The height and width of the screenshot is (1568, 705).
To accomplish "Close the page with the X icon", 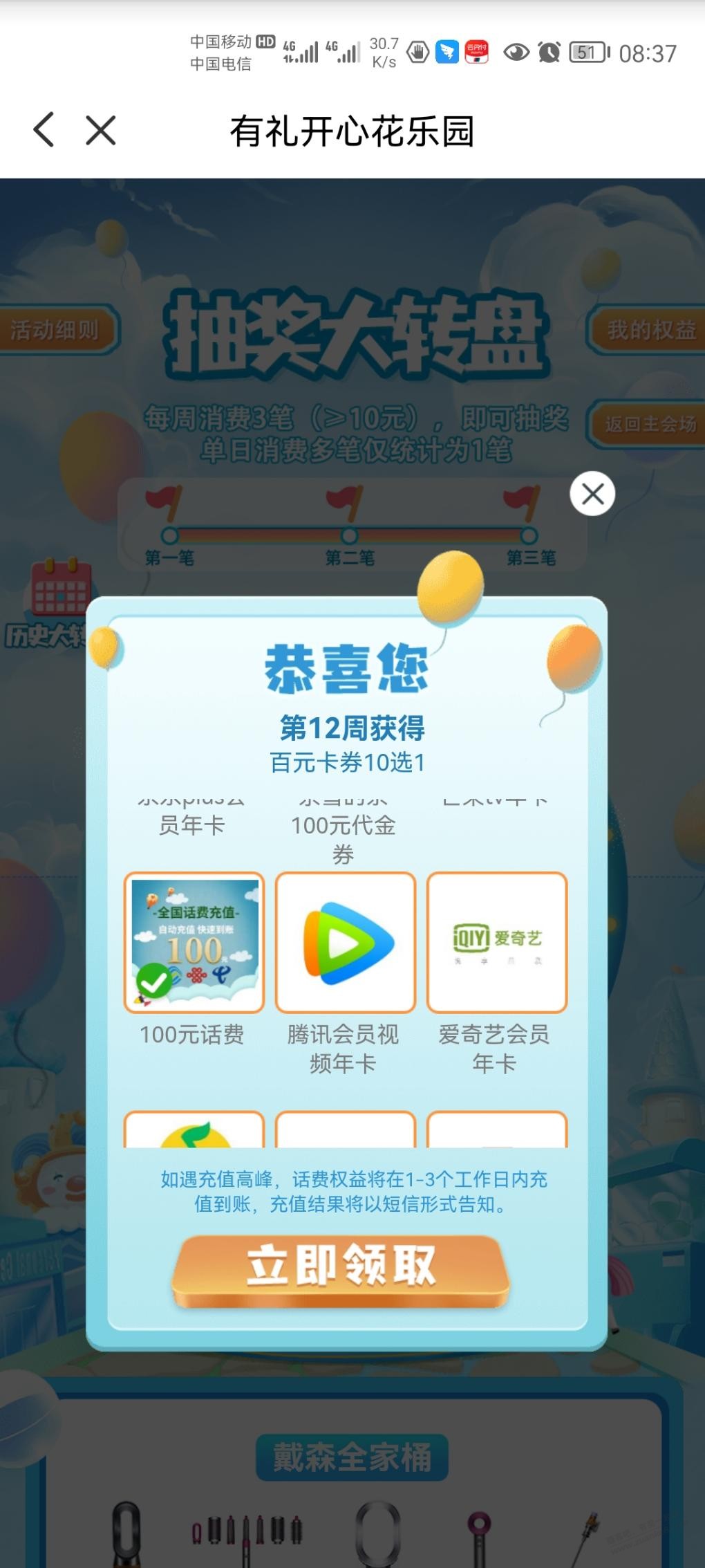I will point(101,130).
